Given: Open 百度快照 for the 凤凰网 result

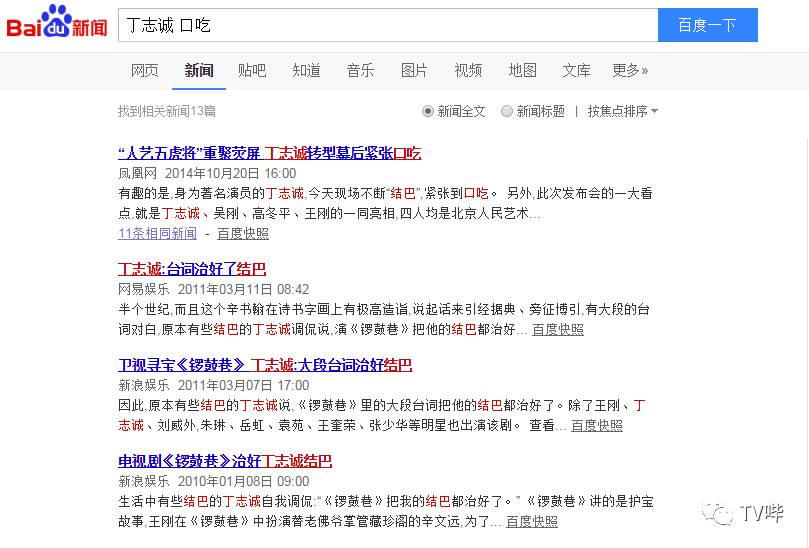Looking at the screenshot, I should point(243,233).
